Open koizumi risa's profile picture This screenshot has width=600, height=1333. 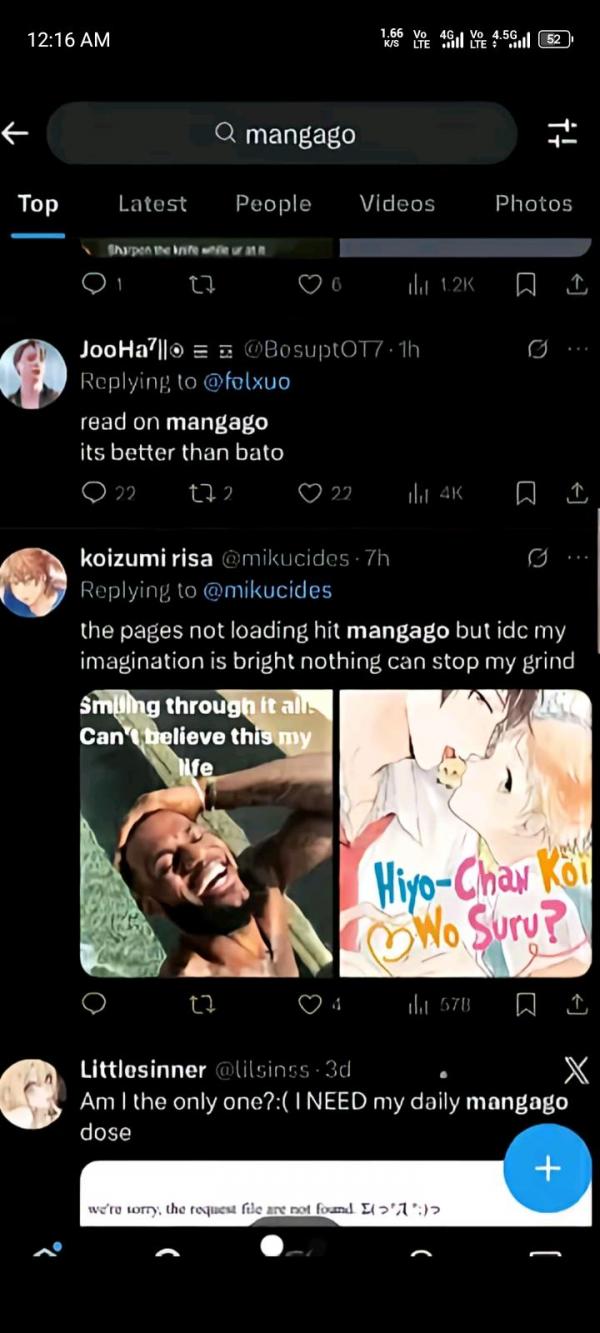33,581
